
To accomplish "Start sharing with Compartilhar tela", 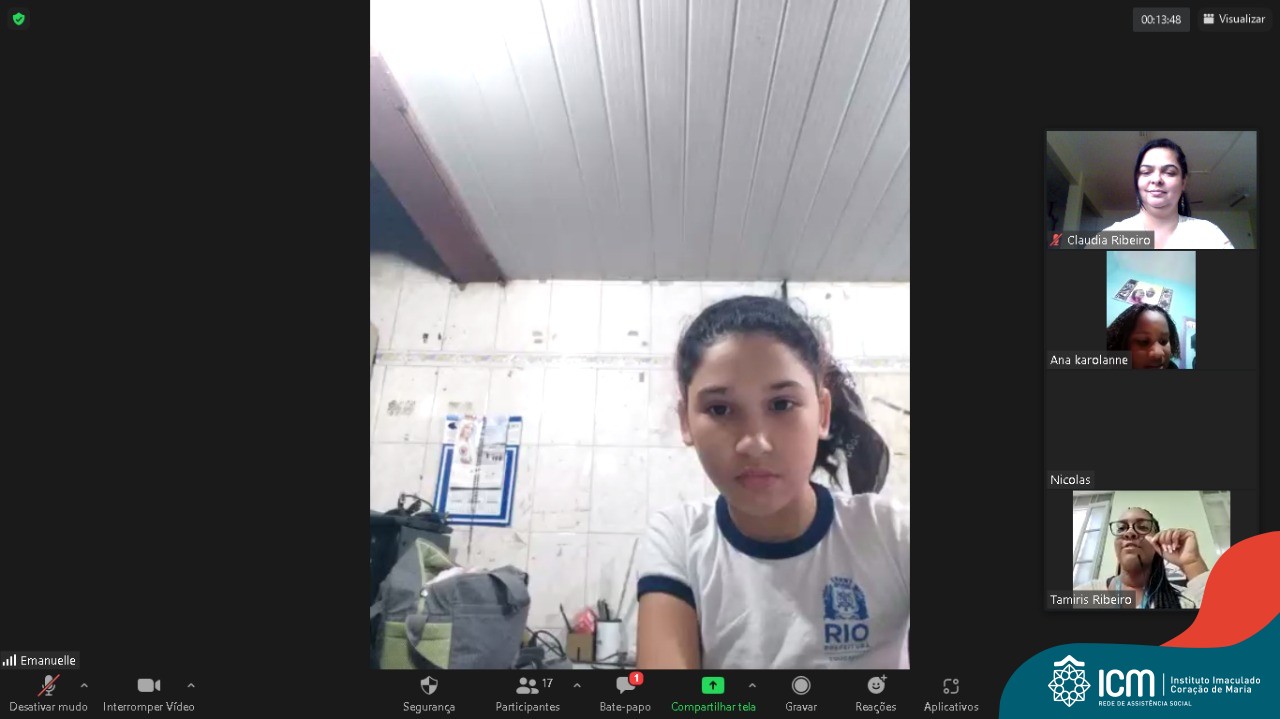I will 712,692.
